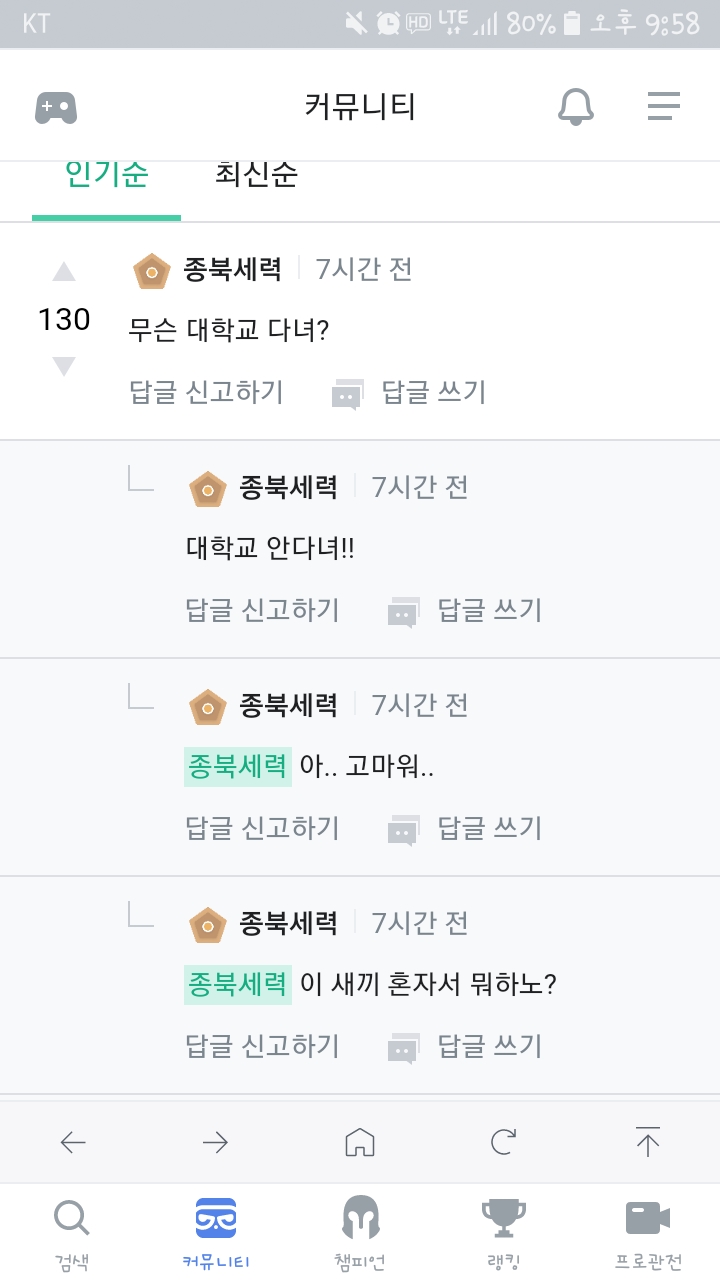The height and width of the screenshot is (1280, 720).
Task: Click the 커뮤니티 community icon in bottom bar
Action: pos(215,1227)
